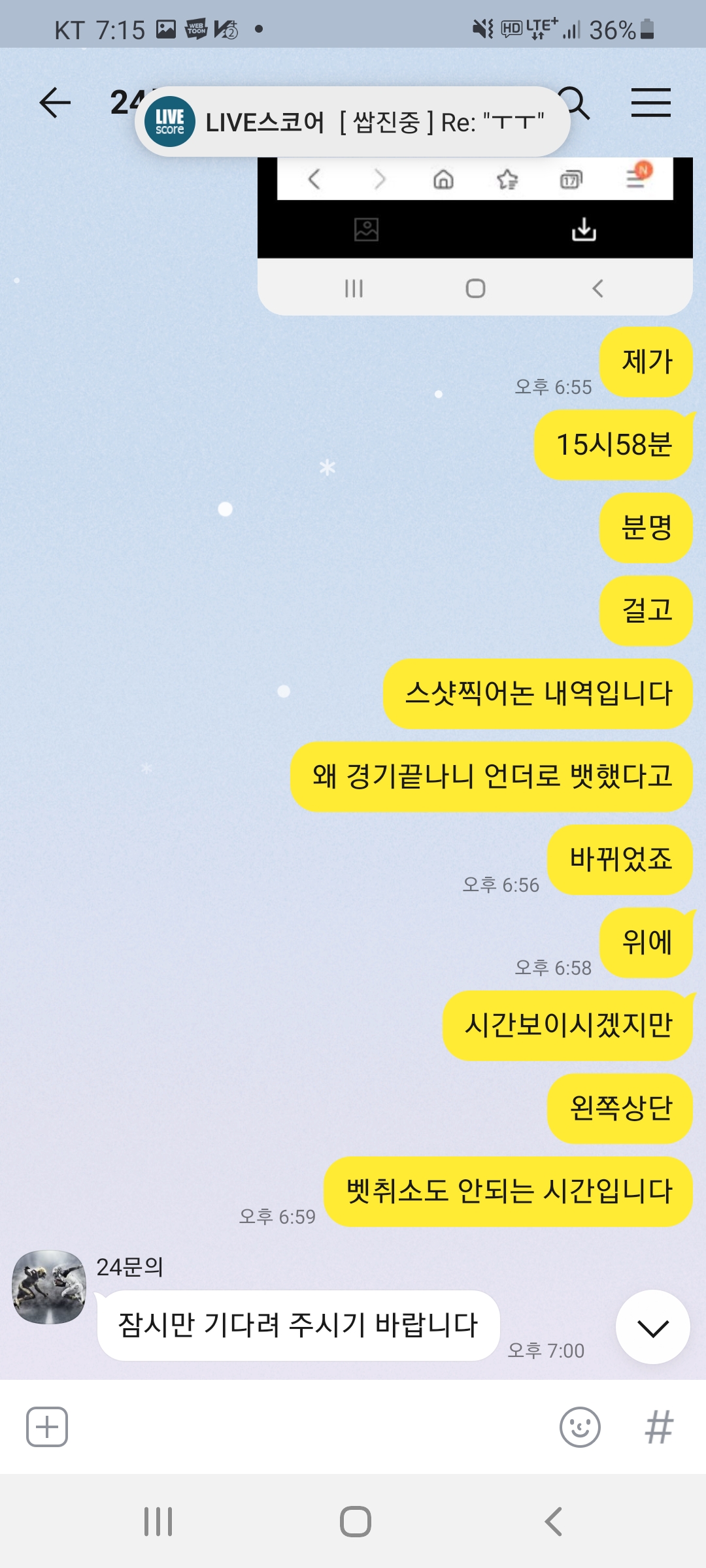Open the hashtag search button

[658, 1427]
